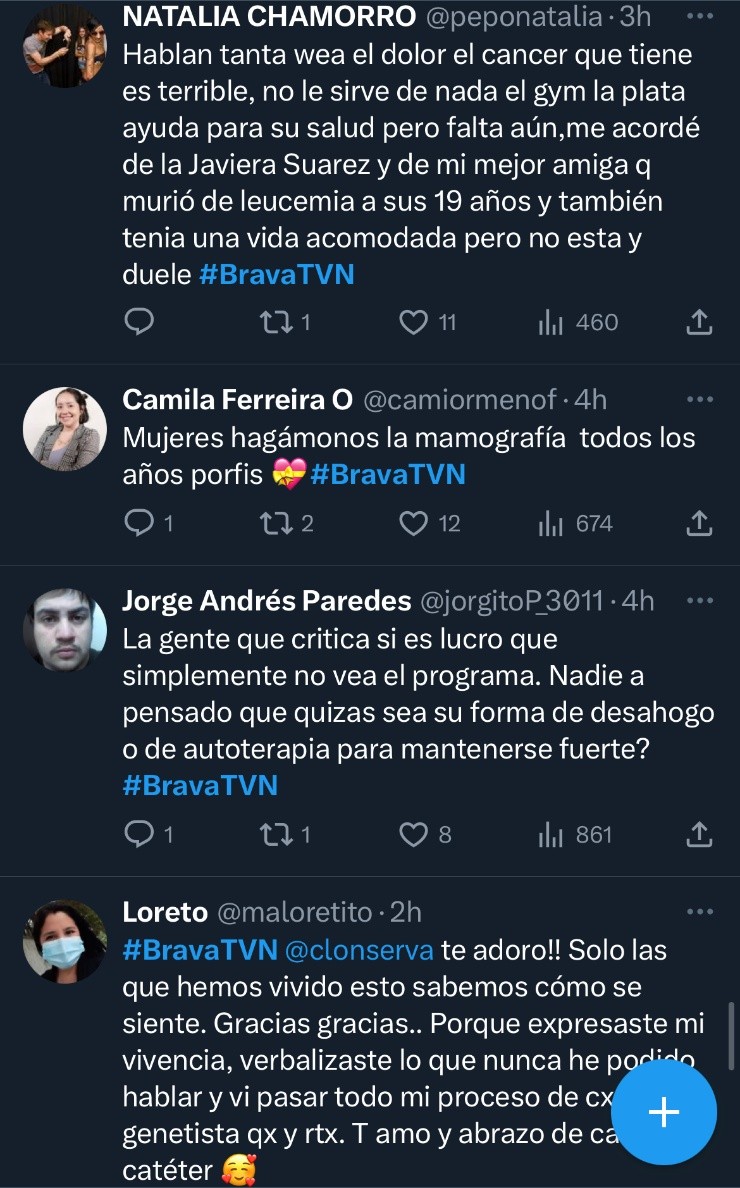Open overflow menu on Jorge Andrés Paredes's tweet

[x=700, y=601]
